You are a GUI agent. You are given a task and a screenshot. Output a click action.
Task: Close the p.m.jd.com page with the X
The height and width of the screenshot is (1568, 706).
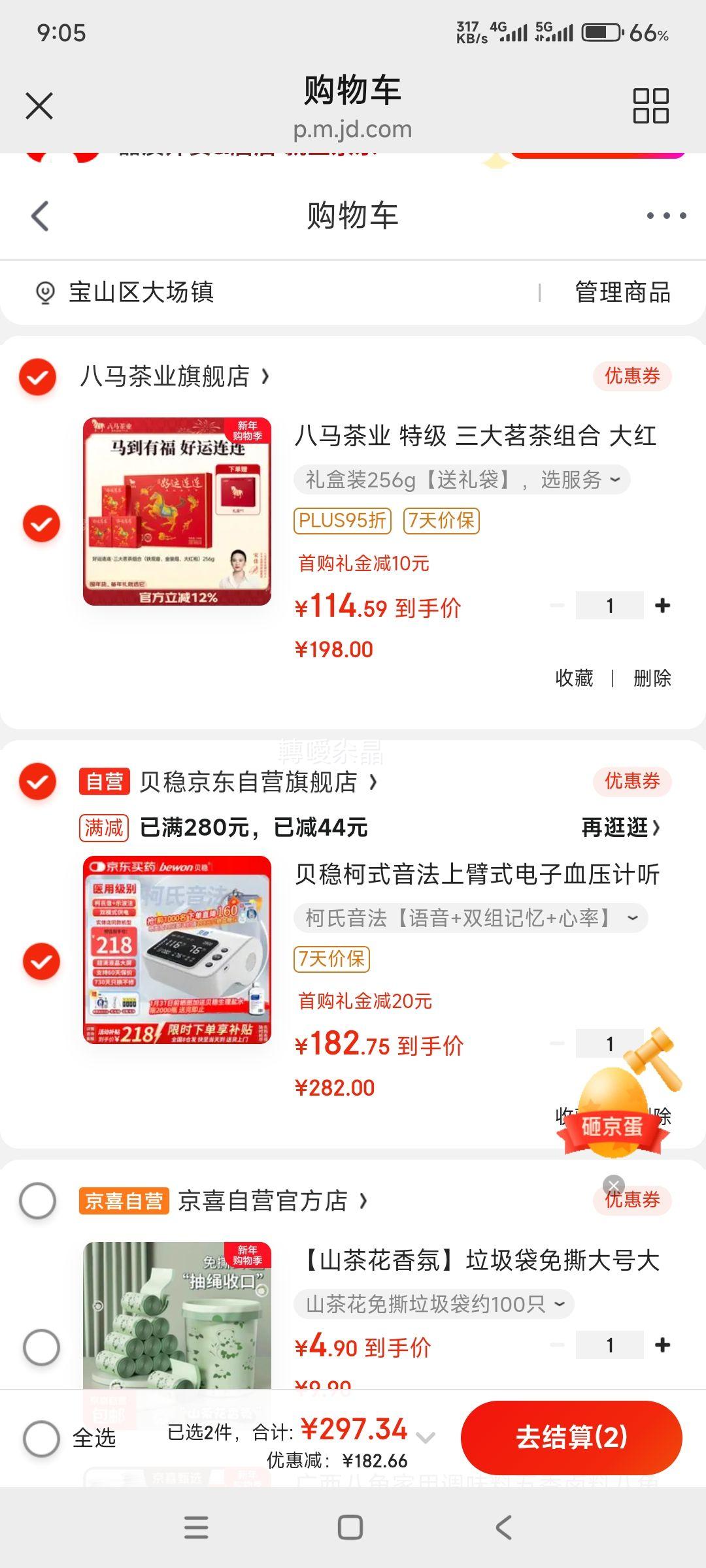pos(38,106)
